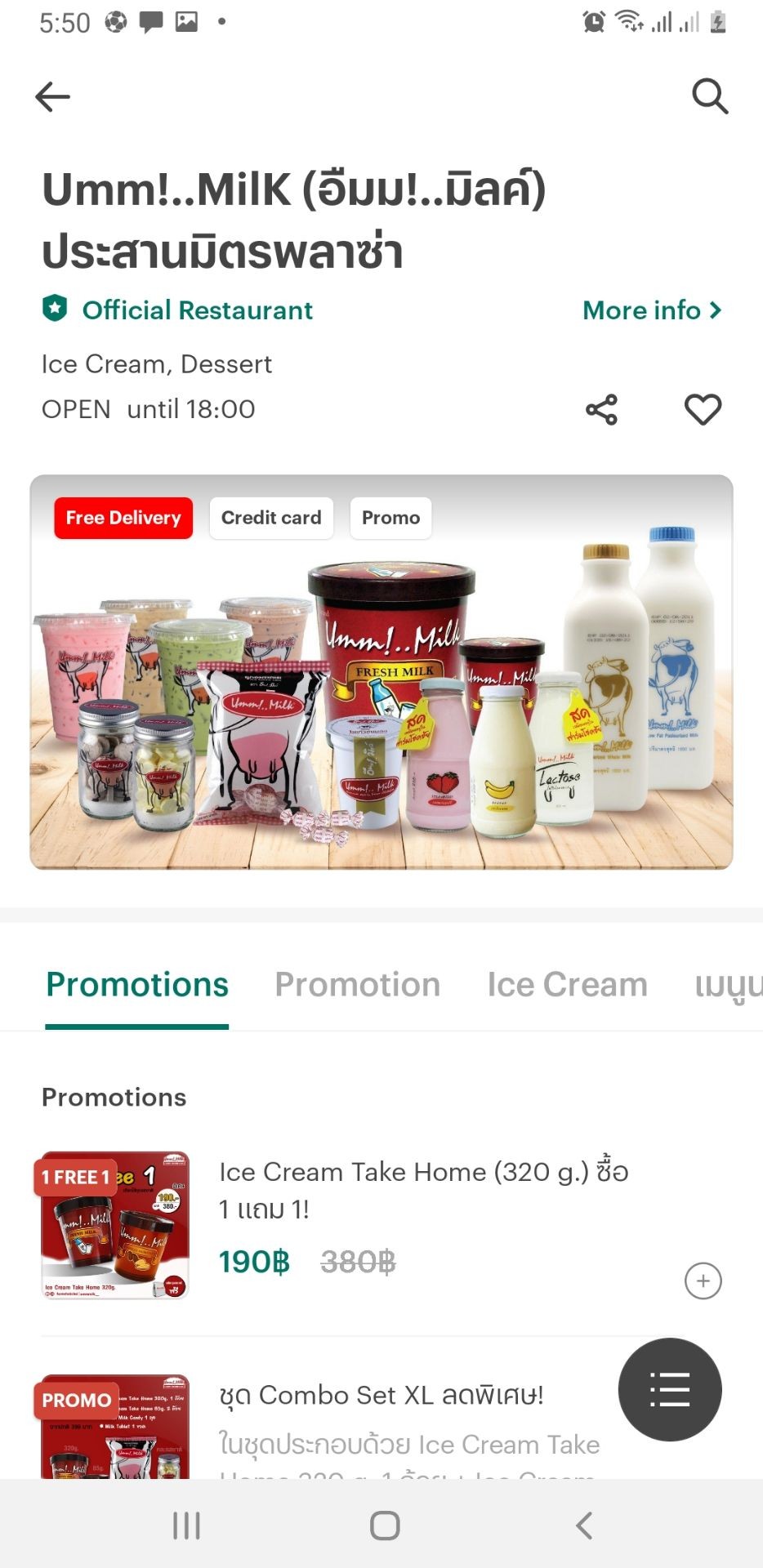The image size is (763, 1568).
Task: Tap the Promo tag on banner
Action: click(390, 517)
